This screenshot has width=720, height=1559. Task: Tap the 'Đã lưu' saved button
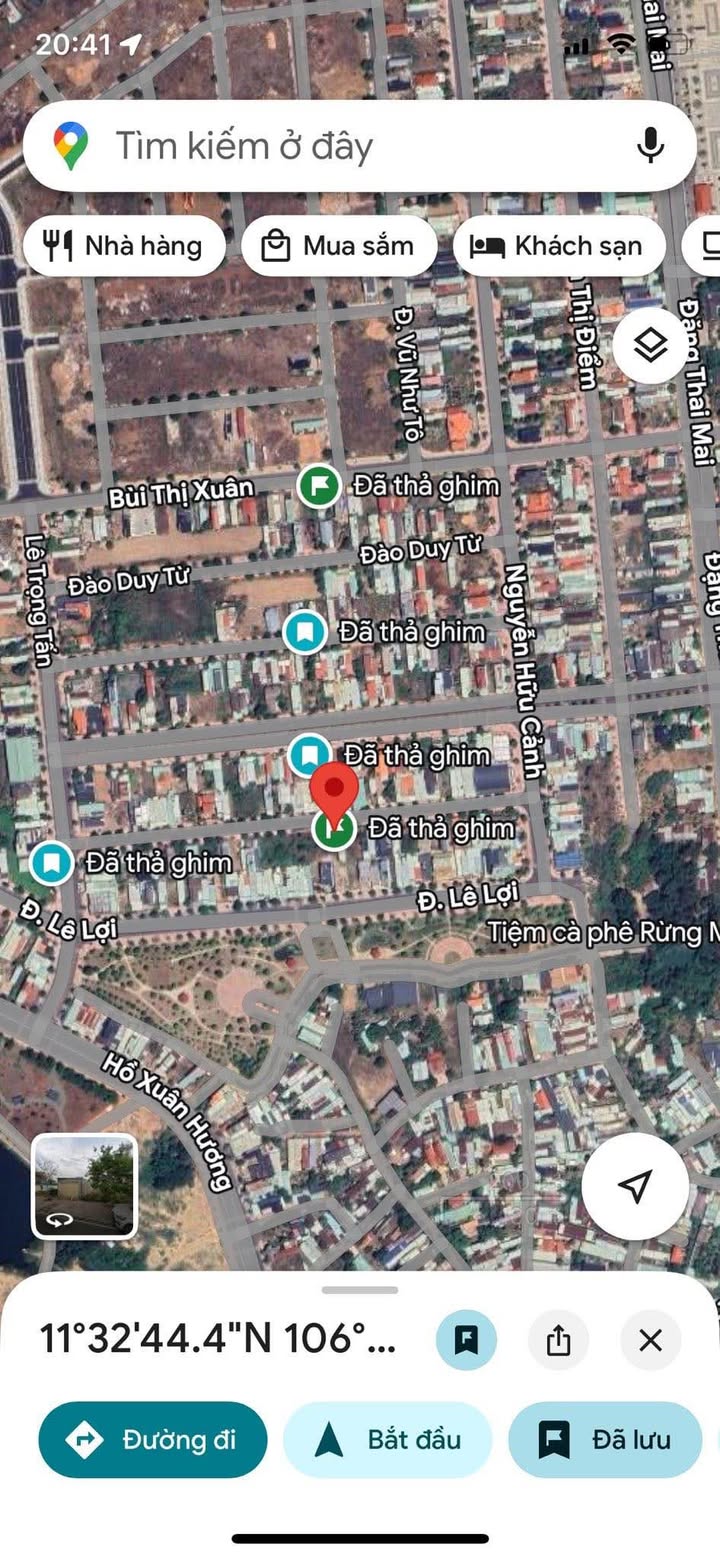[x=605, y=1440]
